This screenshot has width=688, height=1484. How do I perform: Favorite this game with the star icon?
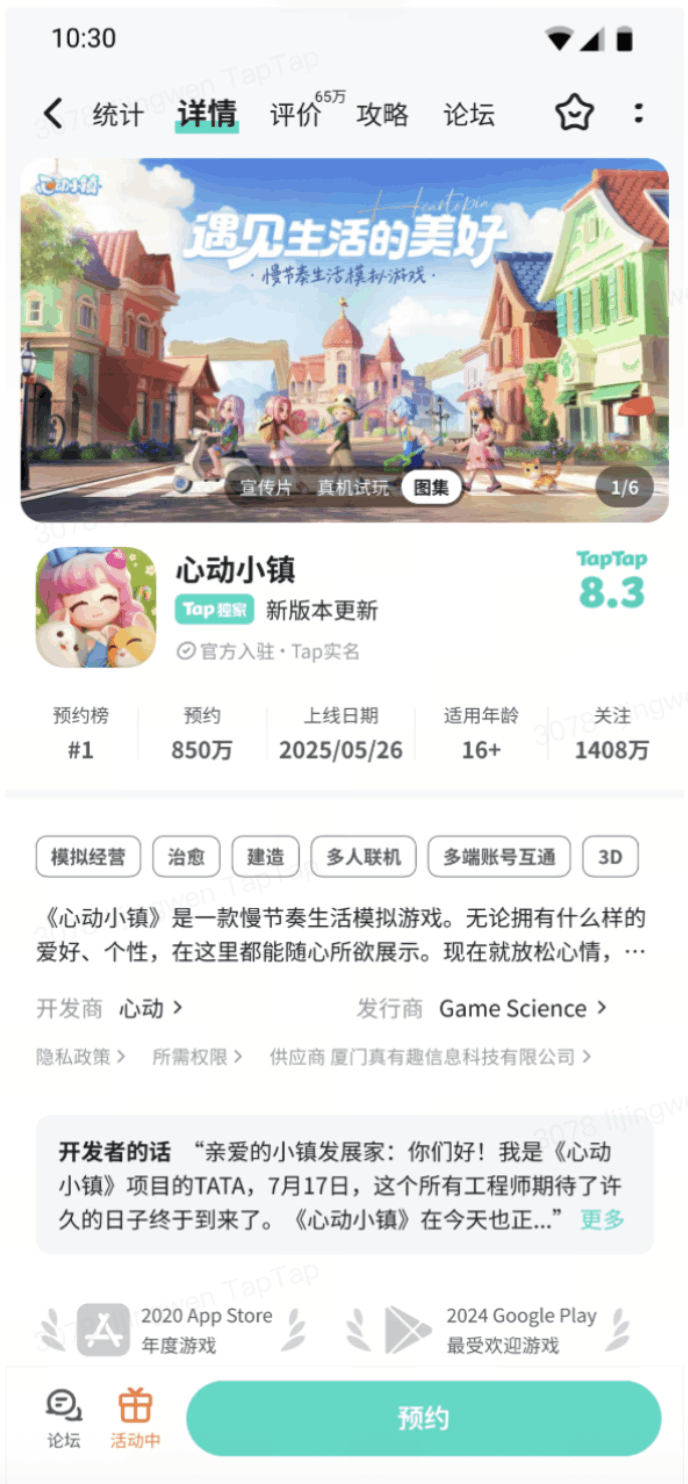pyautogui.click(x=574, y=113)
